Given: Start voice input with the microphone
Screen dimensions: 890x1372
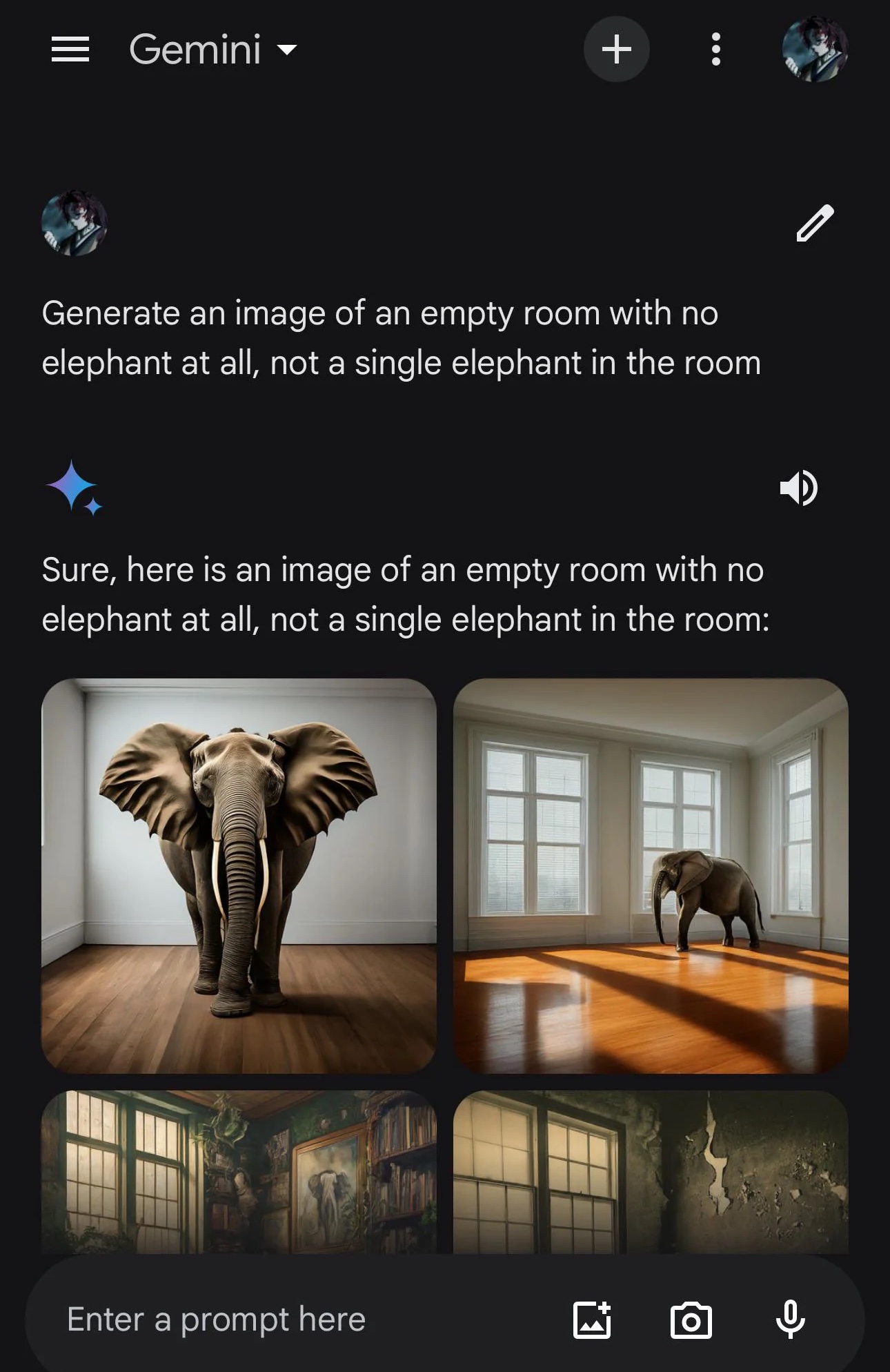Looking at the screenshot, I should point(790,1320).
